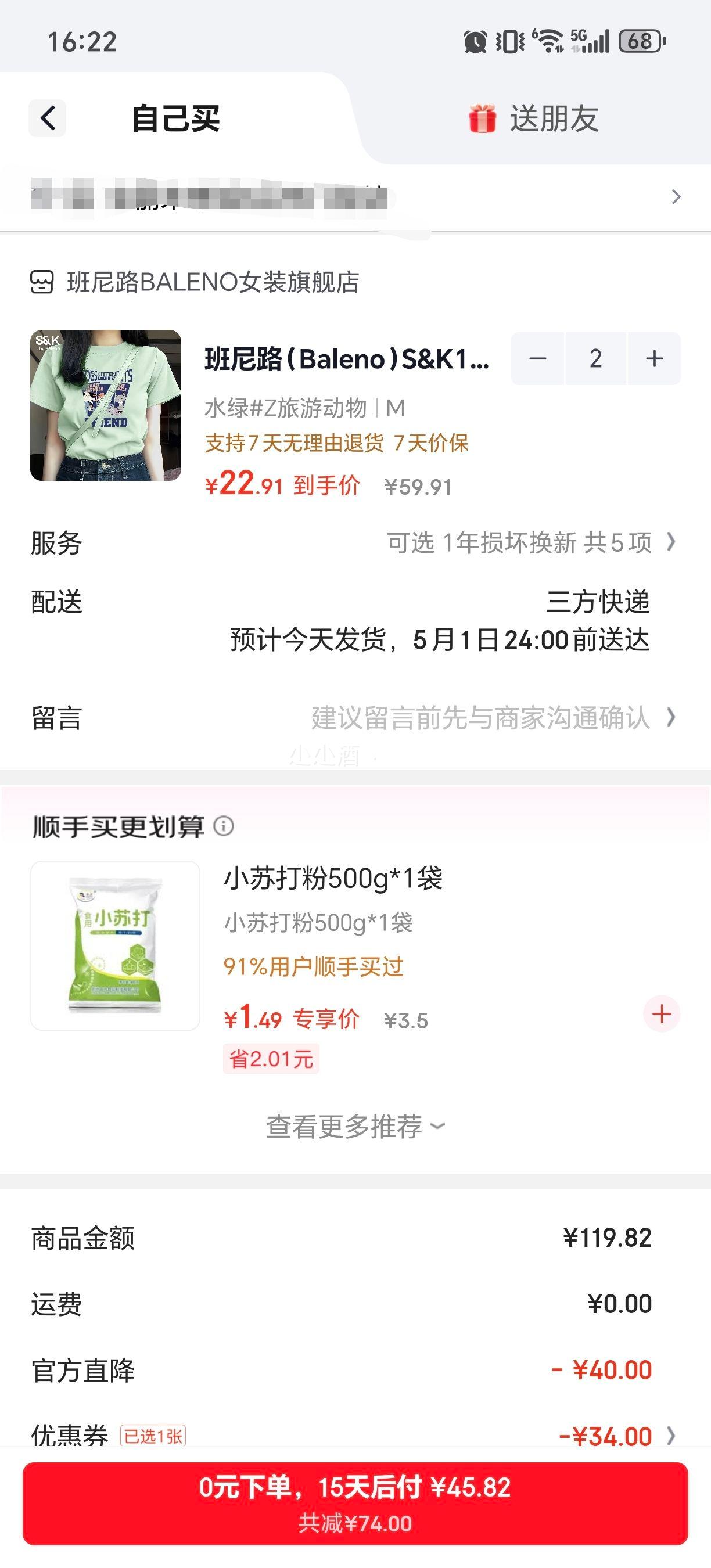The image size is (711, 1568).
Task: Switch to the 送朋友 tab
Action: 555,119
